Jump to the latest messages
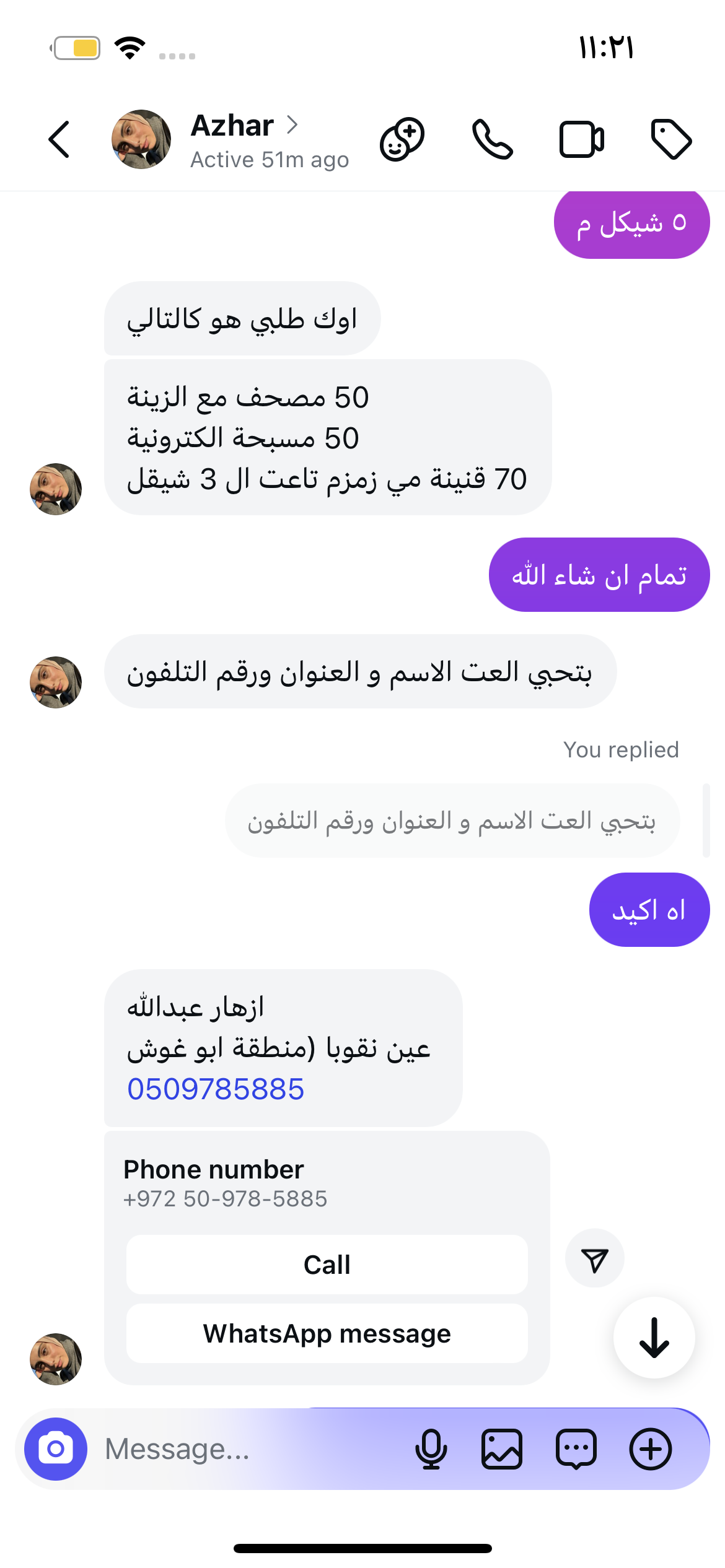This screenshot has width=725, height=1568. pos(654,1338)
